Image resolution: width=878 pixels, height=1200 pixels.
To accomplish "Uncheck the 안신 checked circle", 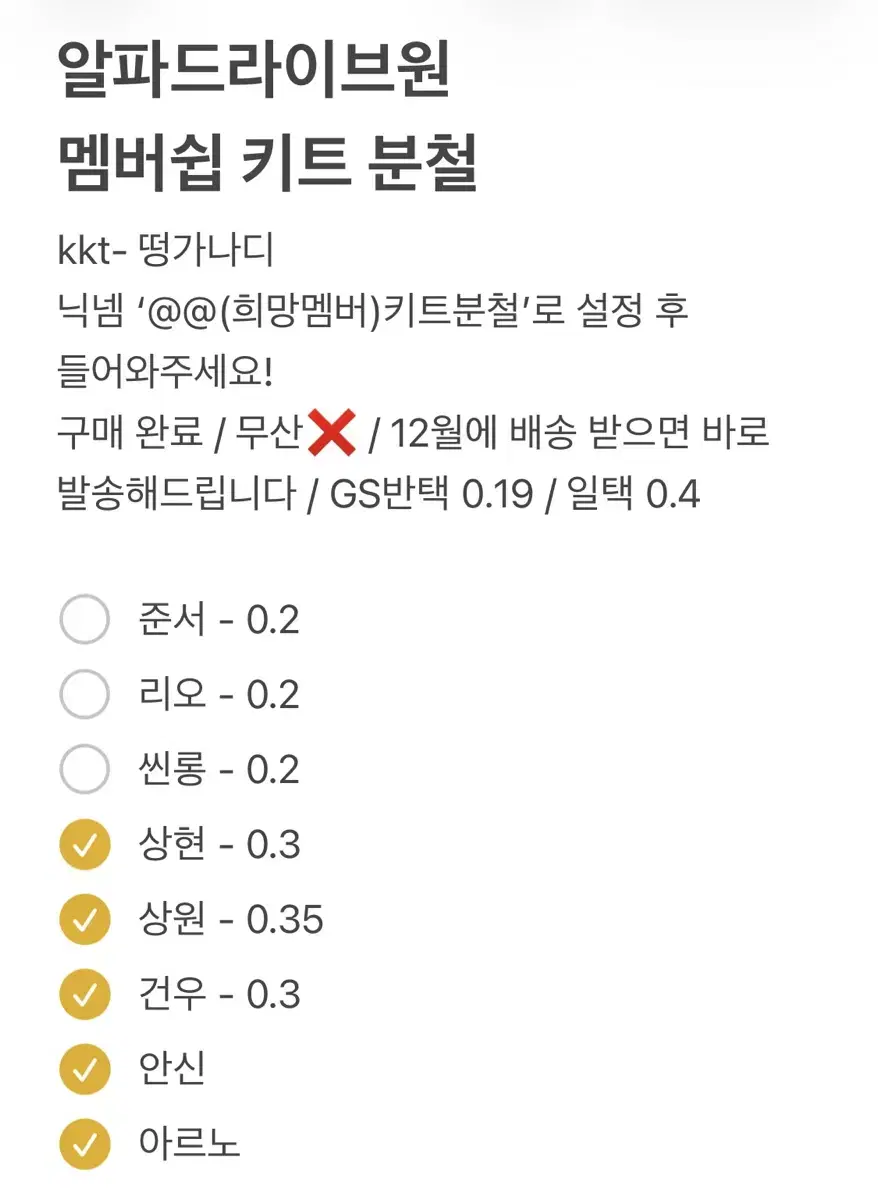I will point(84,1069).
